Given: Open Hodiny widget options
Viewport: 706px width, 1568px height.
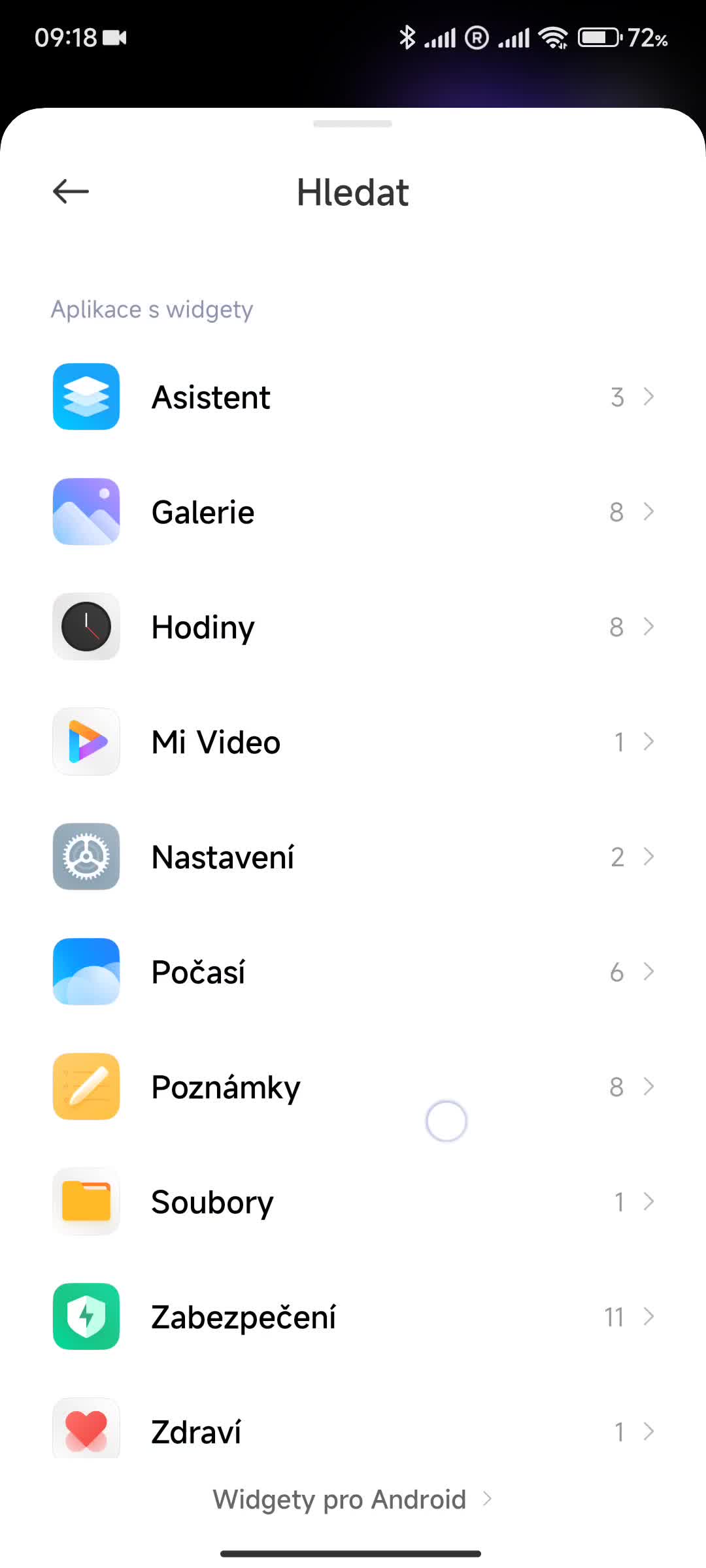Looking at the screenshot, I should [x=353, y=627].
